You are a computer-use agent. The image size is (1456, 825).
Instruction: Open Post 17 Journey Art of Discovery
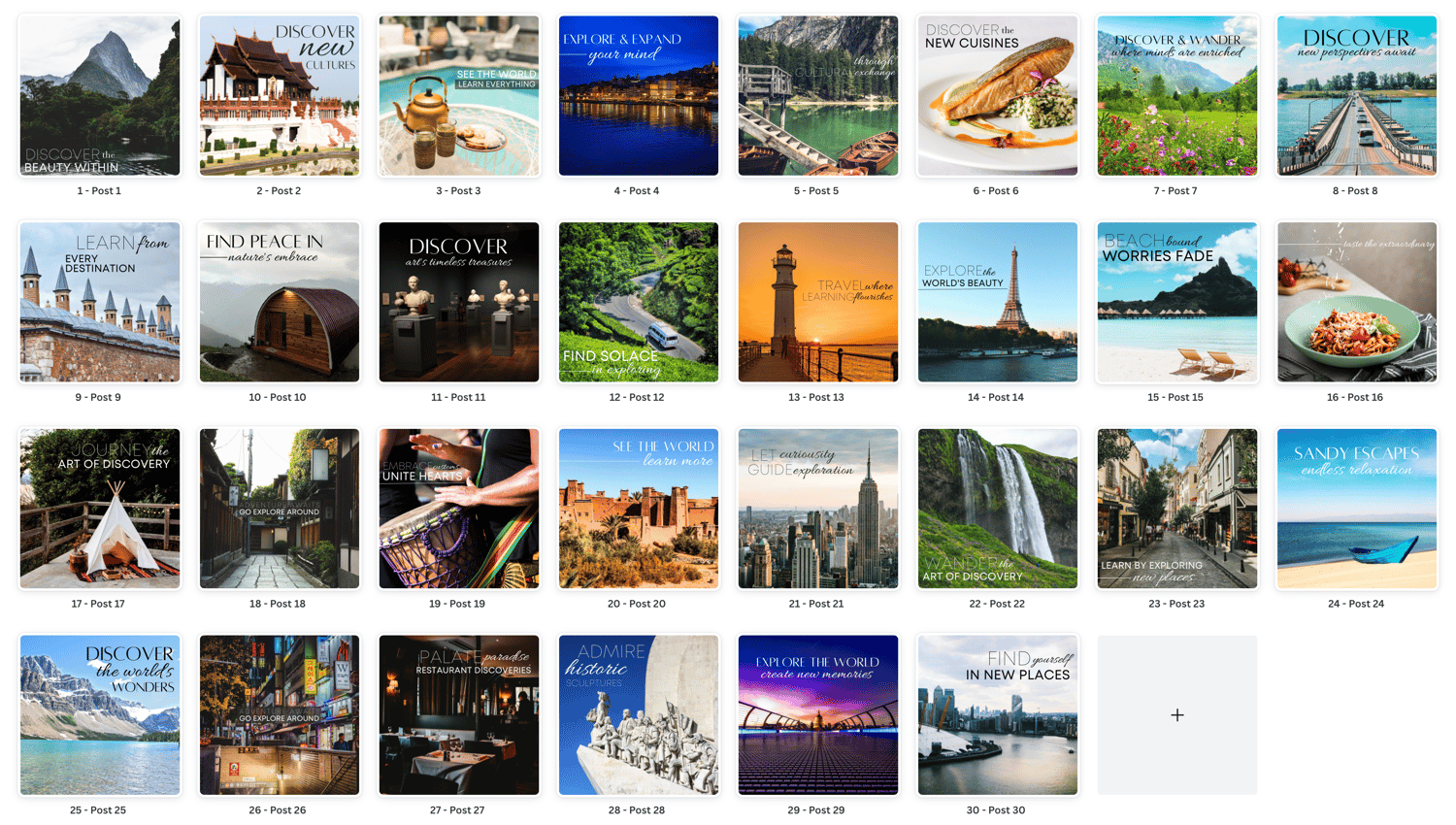(x=100, y=509)
